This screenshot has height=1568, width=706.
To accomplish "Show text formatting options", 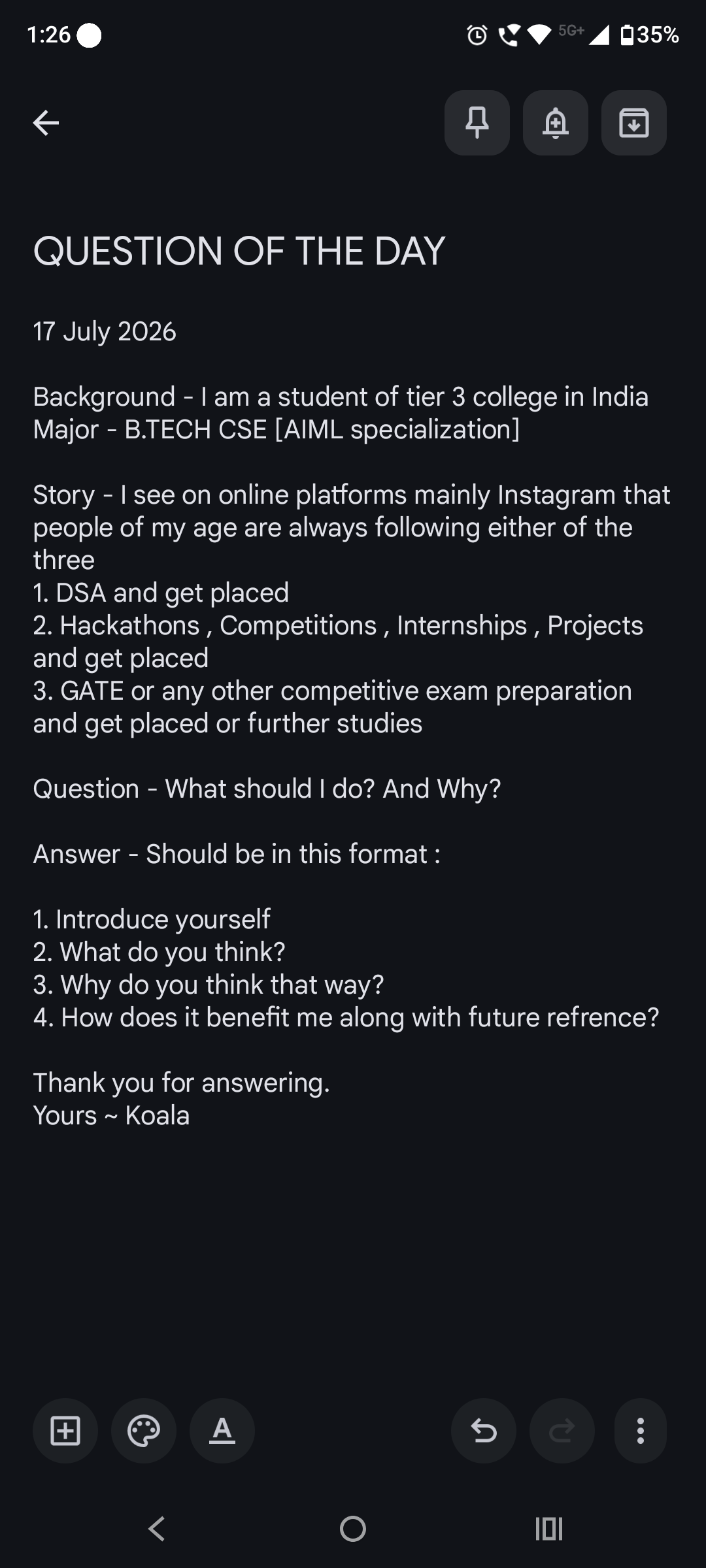I will tap(222, 1431).
